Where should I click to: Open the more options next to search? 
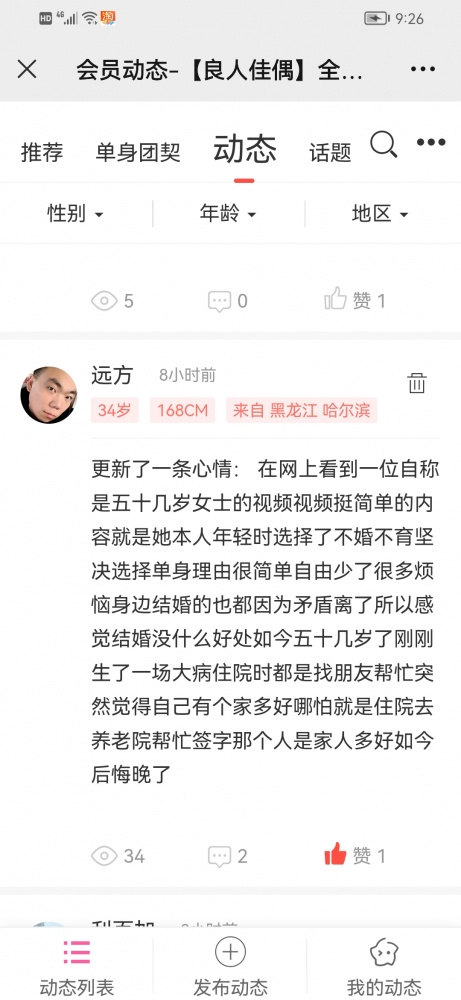[431, 142]
